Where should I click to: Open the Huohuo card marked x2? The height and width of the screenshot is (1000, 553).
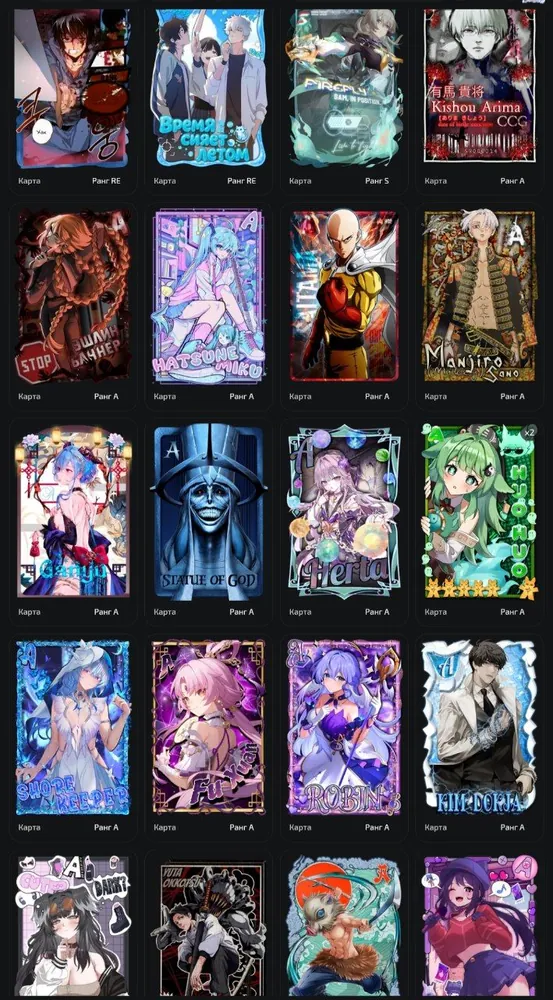point(479,511)
